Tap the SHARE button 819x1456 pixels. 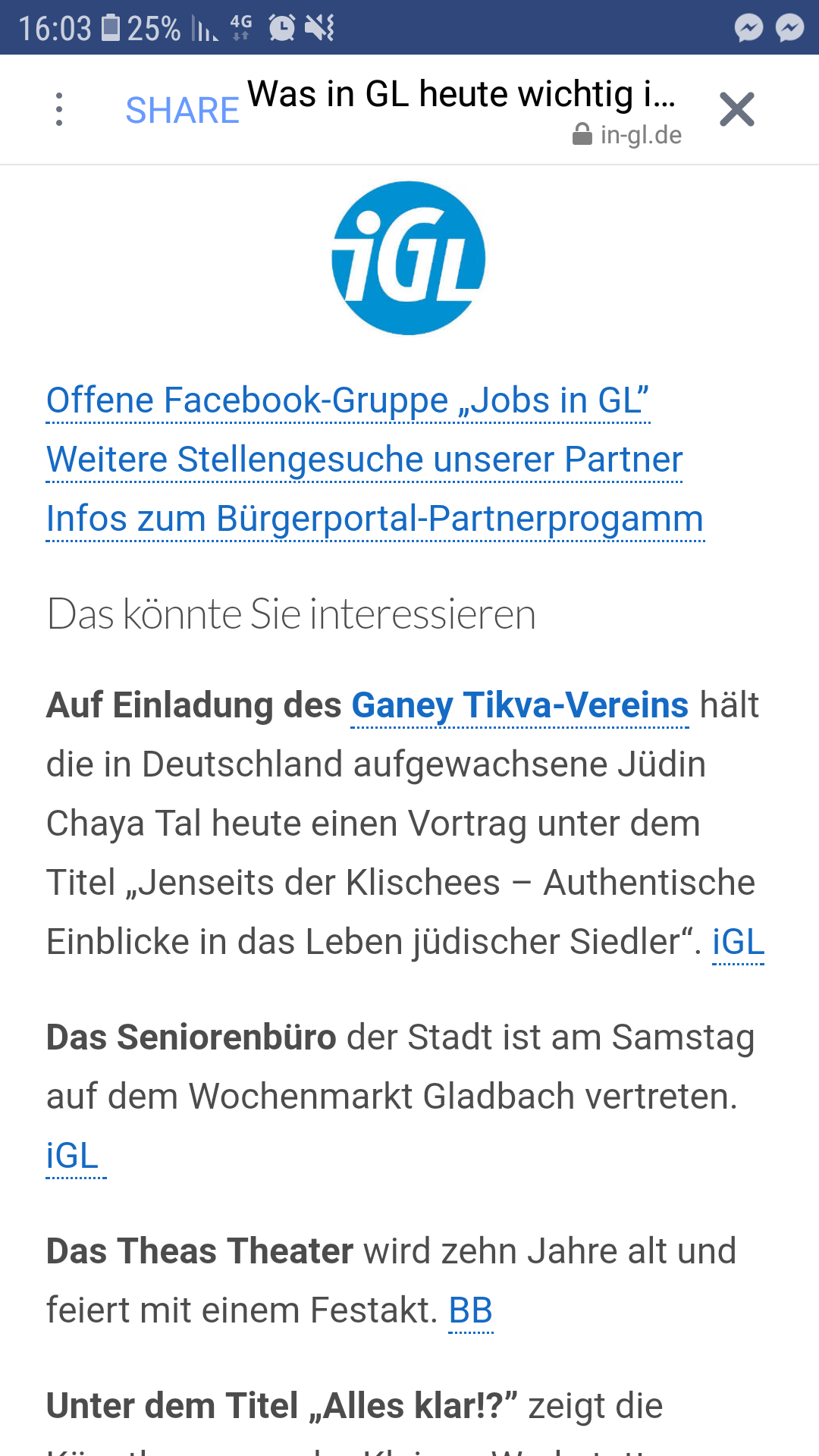tap(182, 111)
